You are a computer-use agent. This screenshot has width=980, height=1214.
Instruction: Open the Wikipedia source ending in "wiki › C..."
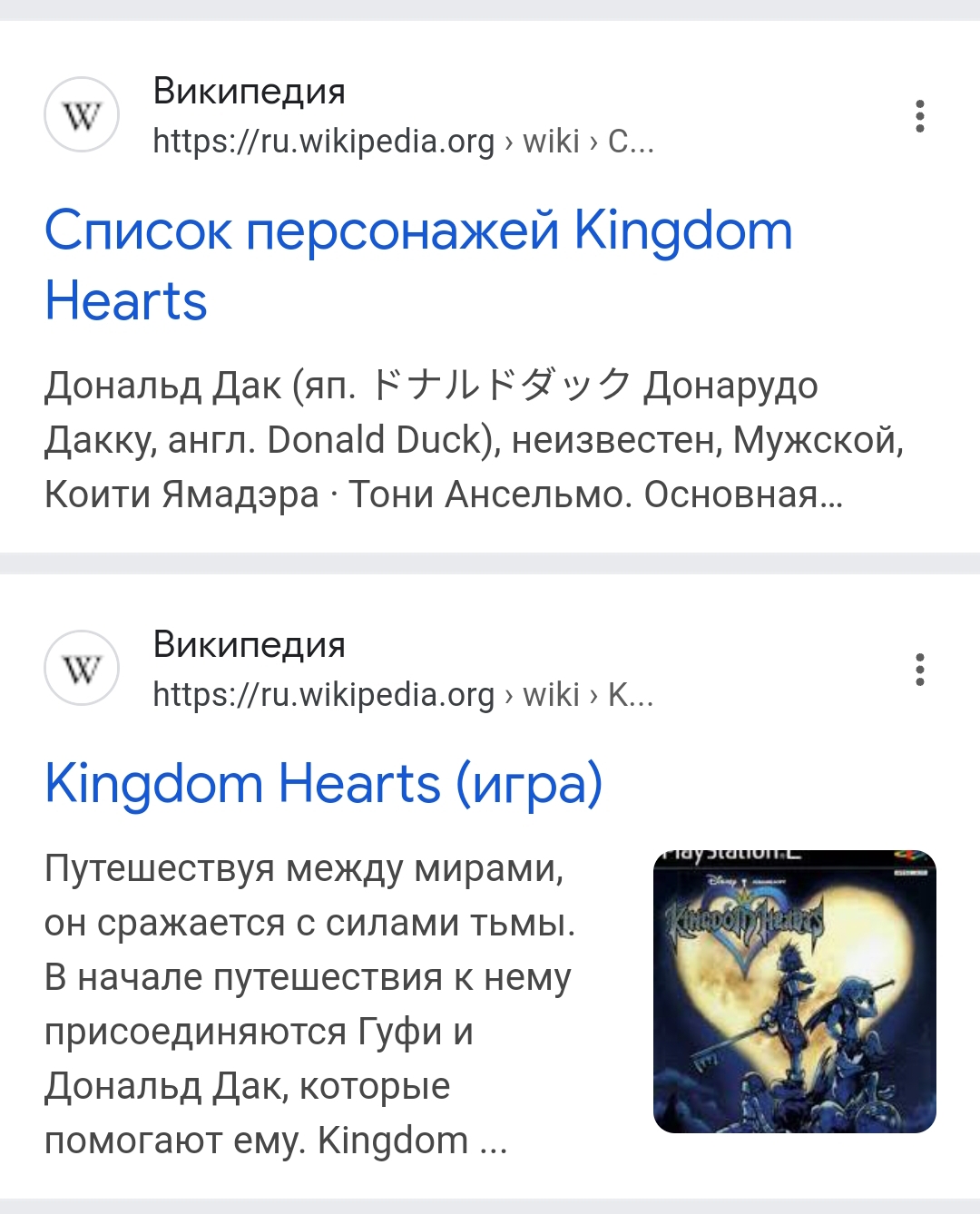pos(403,141)
